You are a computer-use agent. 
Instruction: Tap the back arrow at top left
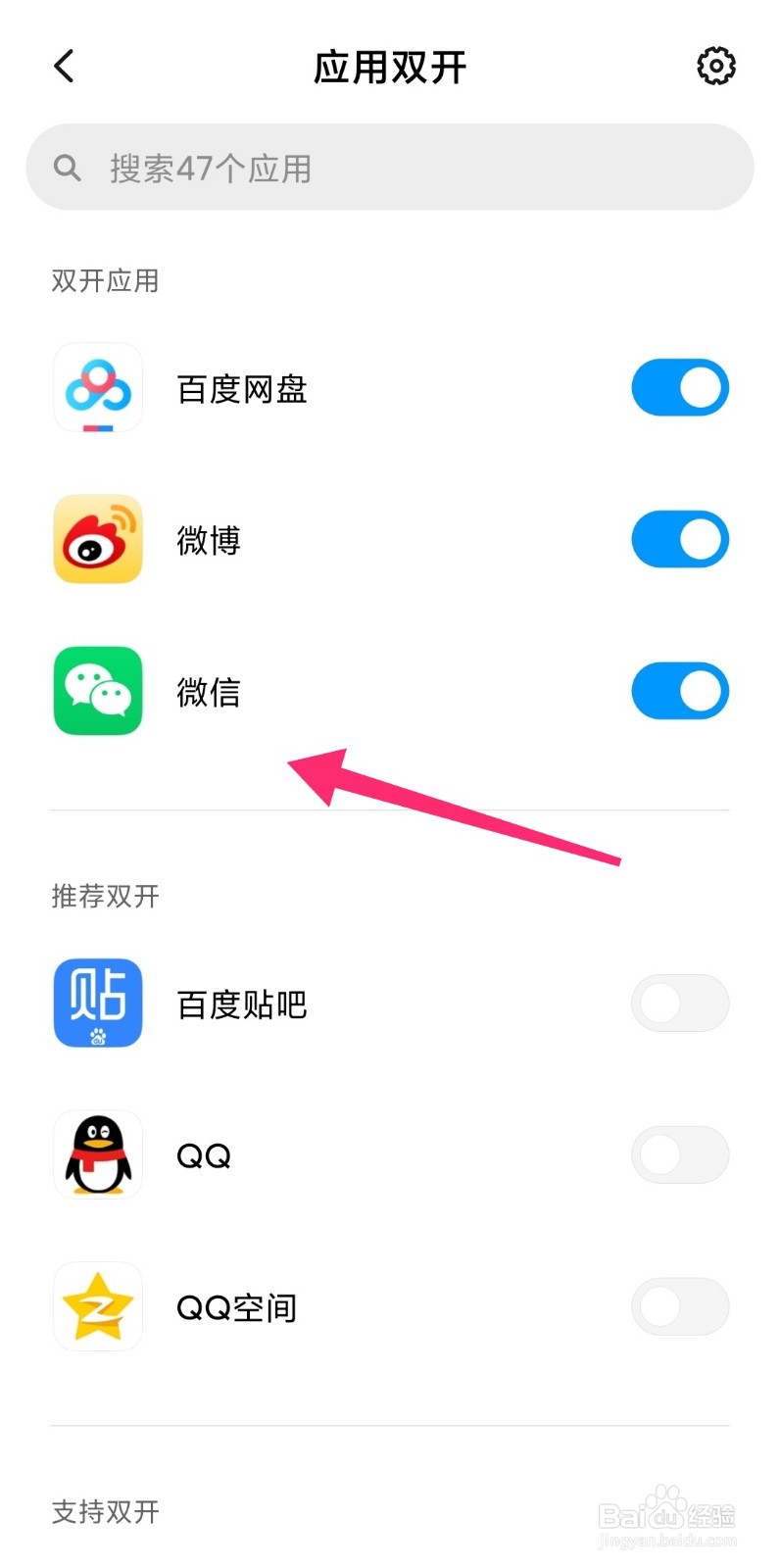coord(63,66)
